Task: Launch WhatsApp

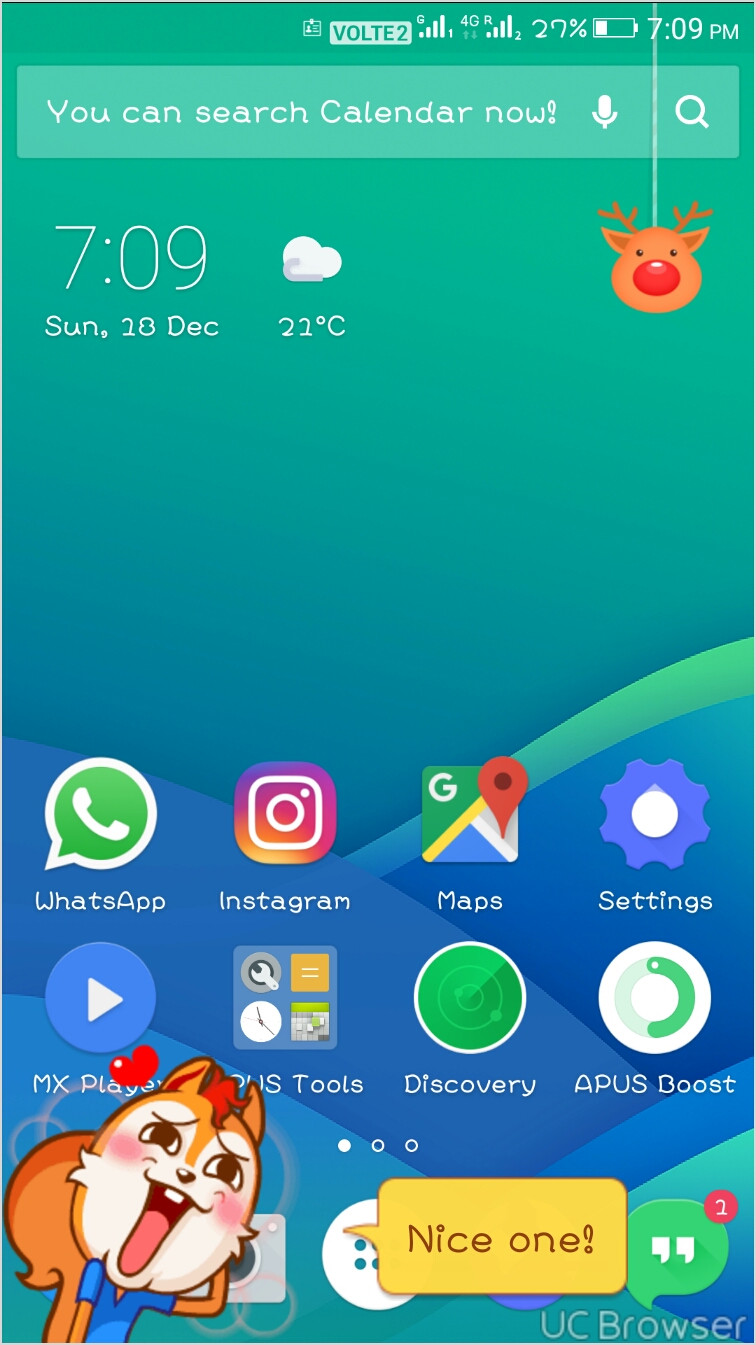Action: pyautogui.click(x=100, y=815)
